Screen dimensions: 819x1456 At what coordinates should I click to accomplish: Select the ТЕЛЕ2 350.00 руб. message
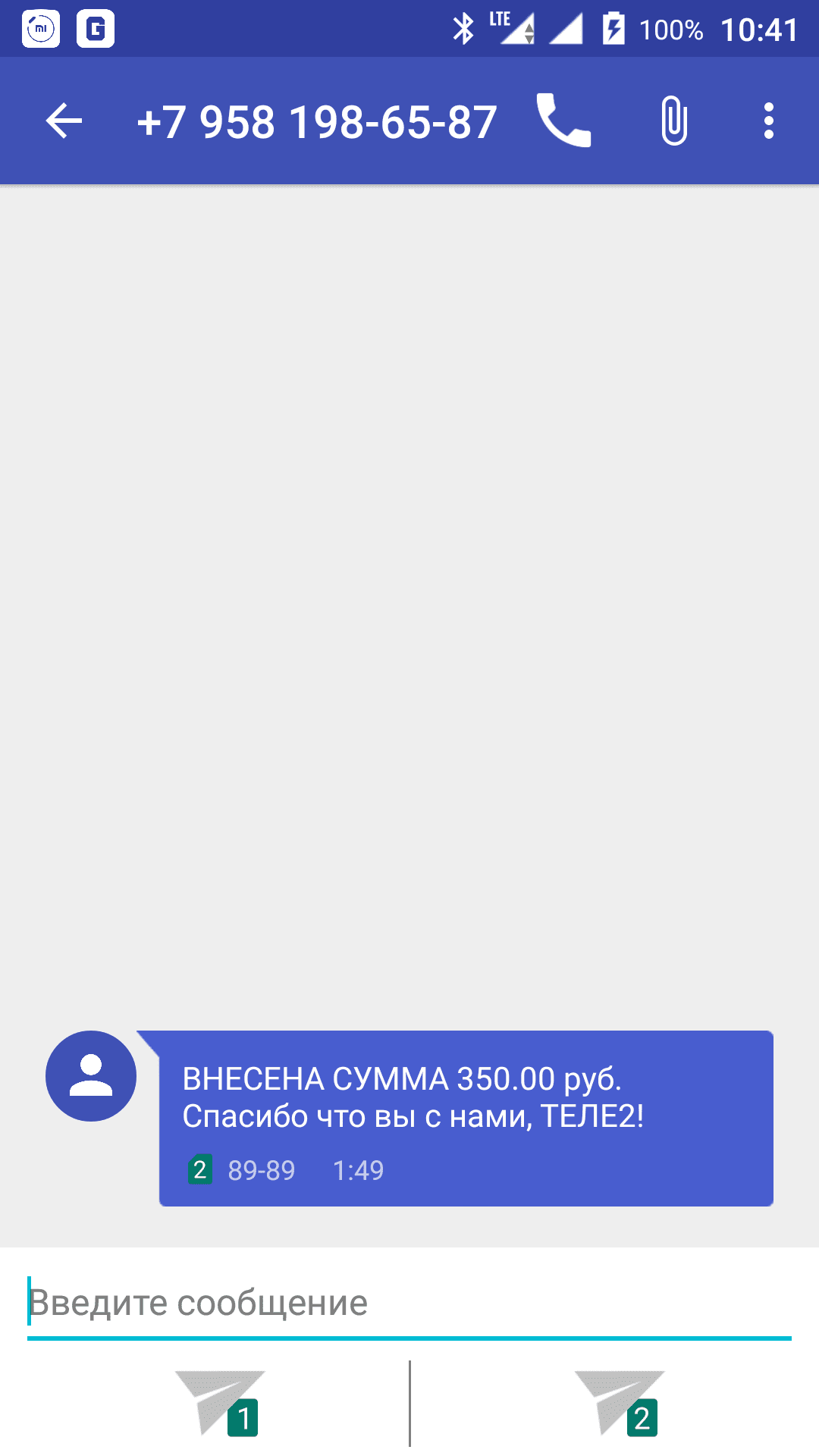(x=466, y=1118)
